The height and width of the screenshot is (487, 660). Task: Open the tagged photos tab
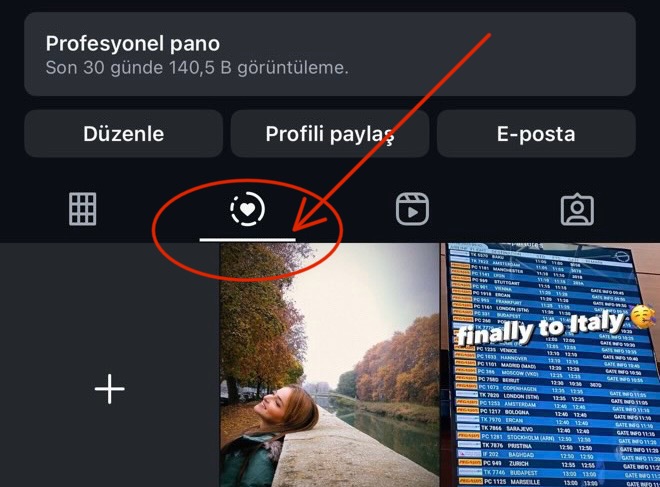[x=577, y=209]
